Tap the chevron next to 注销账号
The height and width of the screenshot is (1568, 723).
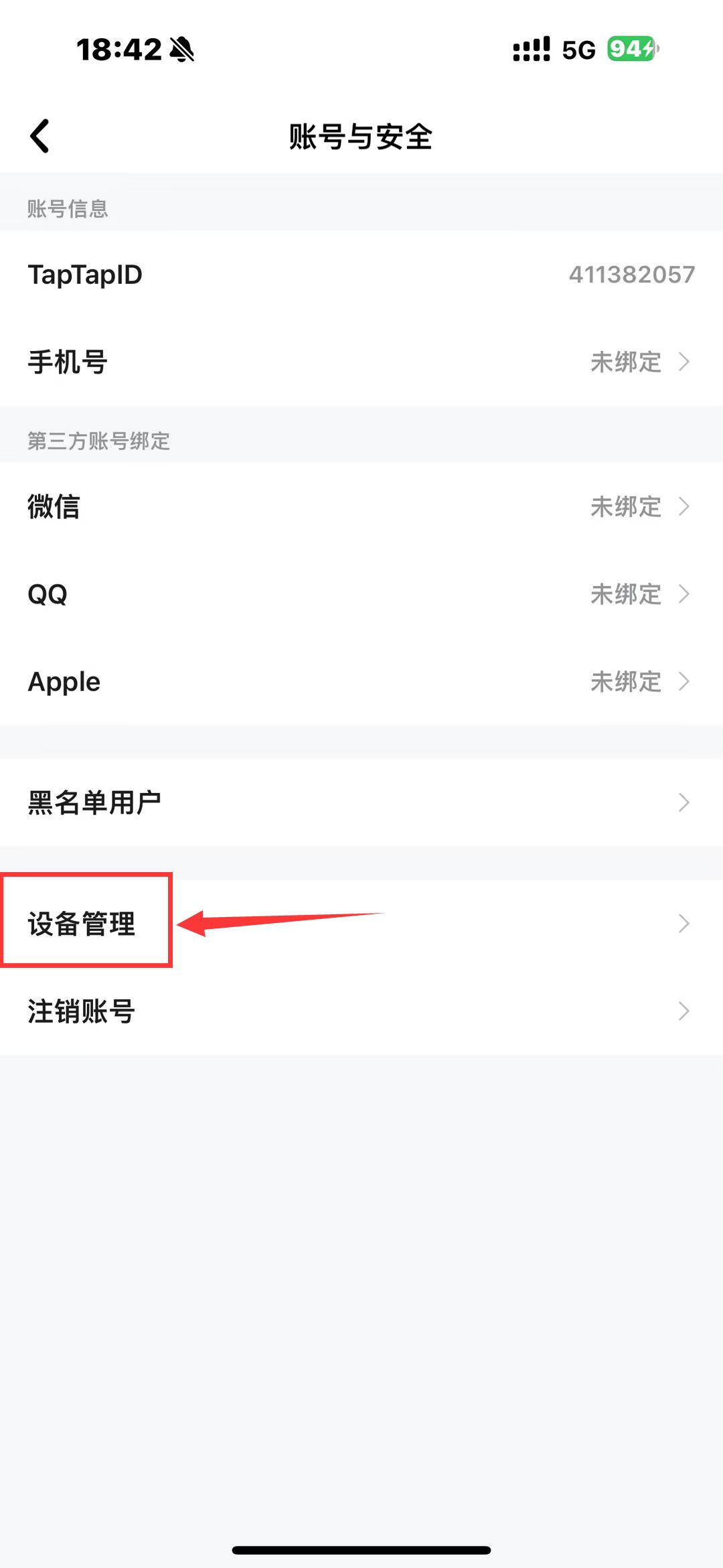[684, 1011]
